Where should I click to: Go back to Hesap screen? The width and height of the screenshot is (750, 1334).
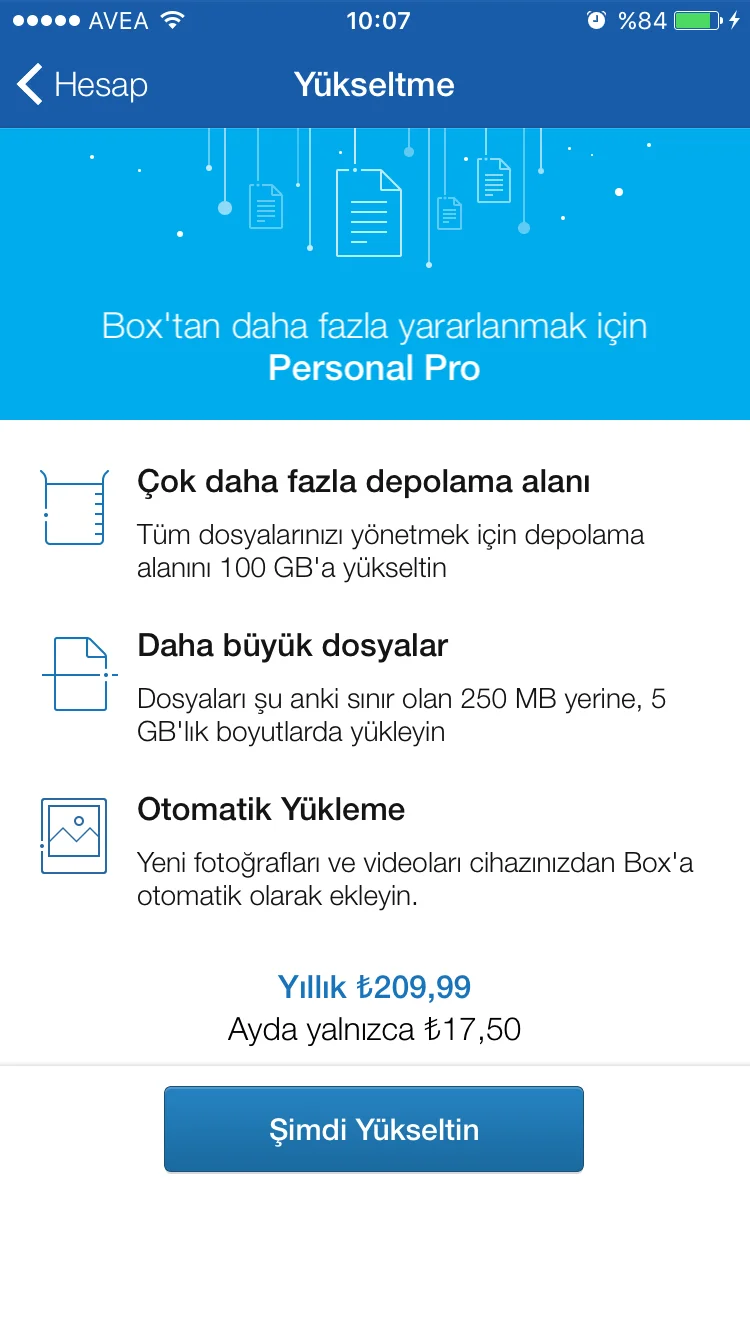[x=82, y=85]
